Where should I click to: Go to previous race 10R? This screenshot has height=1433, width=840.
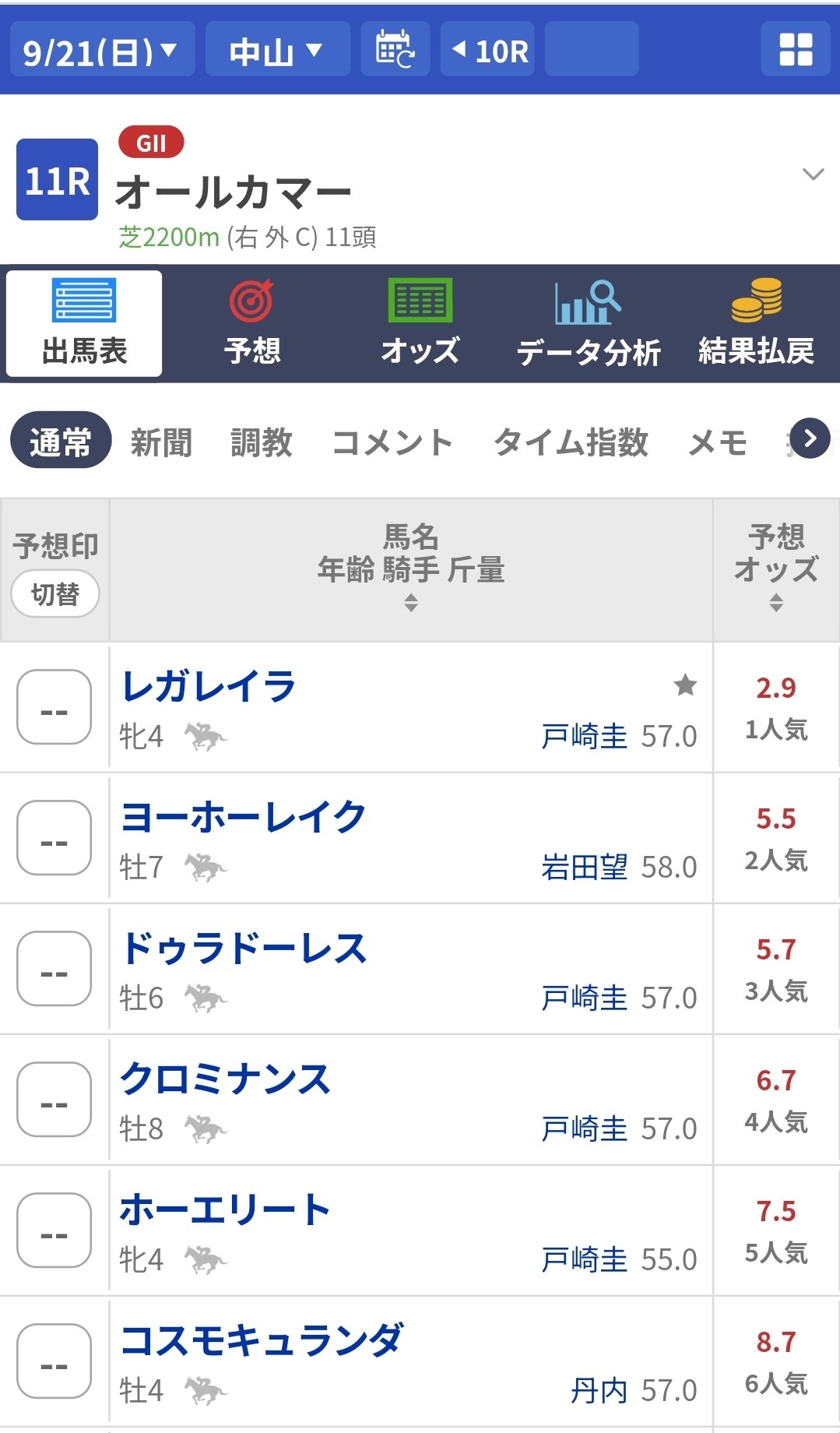coord(488,50)
